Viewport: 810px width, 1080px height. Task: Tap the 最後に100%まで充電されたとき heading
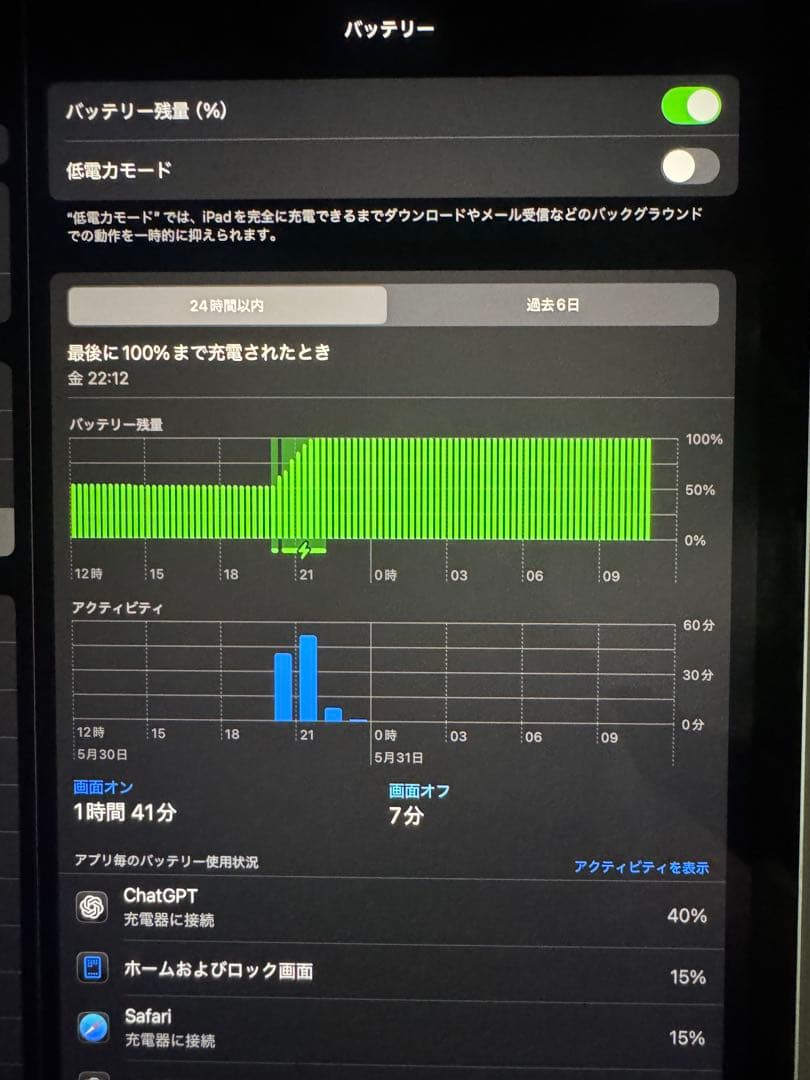tap(199, 352)
